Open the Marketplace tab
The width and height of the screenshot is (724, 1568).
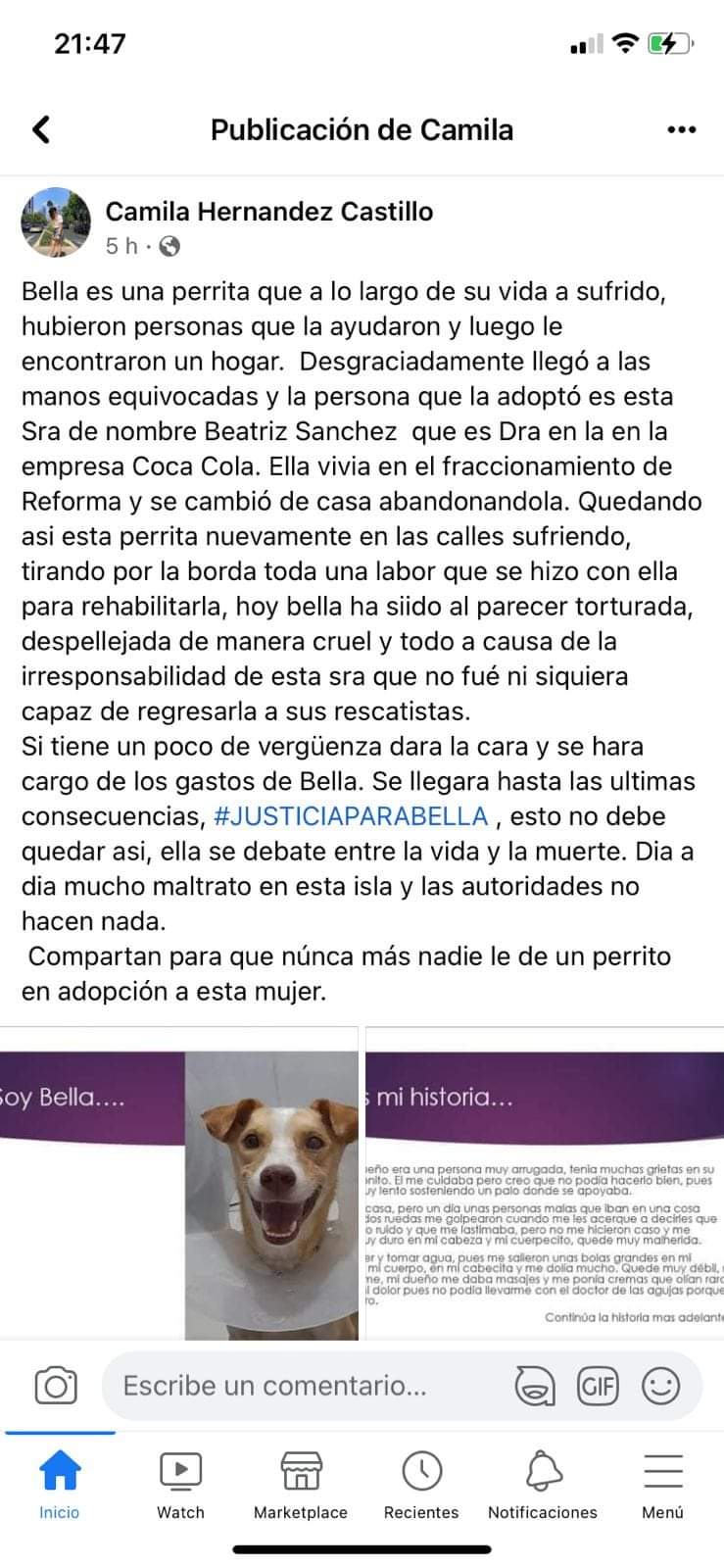(301, 1485)
